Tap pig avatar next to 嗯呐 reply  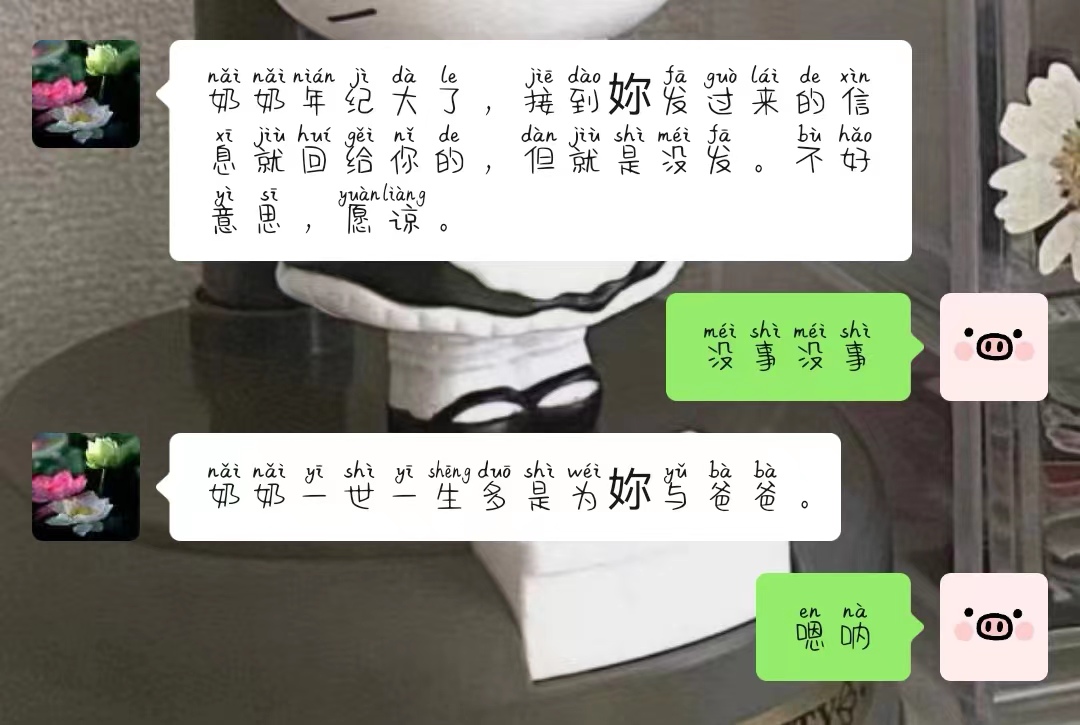pos(993,627)
